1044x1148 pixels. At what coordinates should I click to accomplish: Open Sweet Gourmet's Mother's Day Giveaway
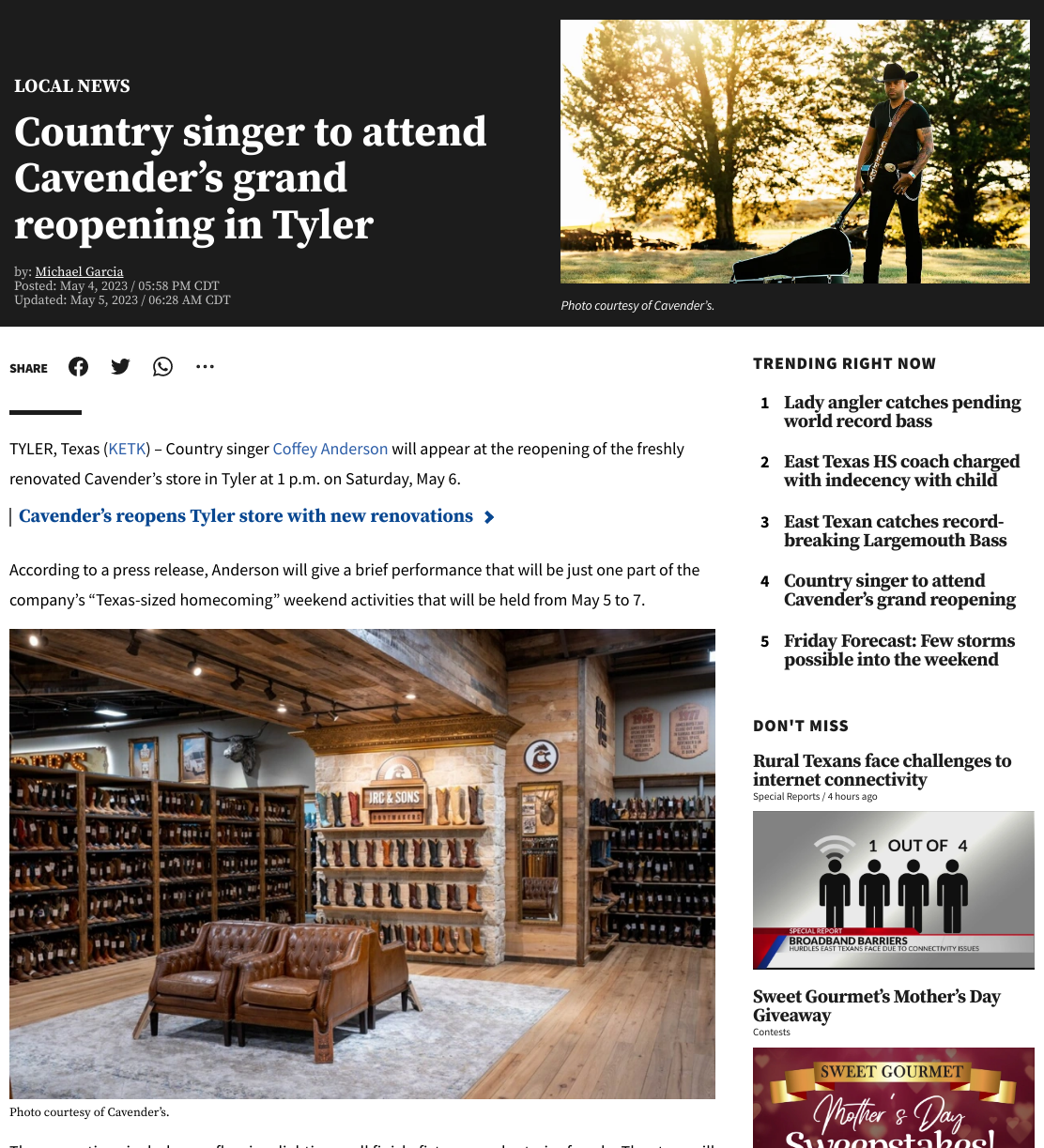pos(877,1006)
